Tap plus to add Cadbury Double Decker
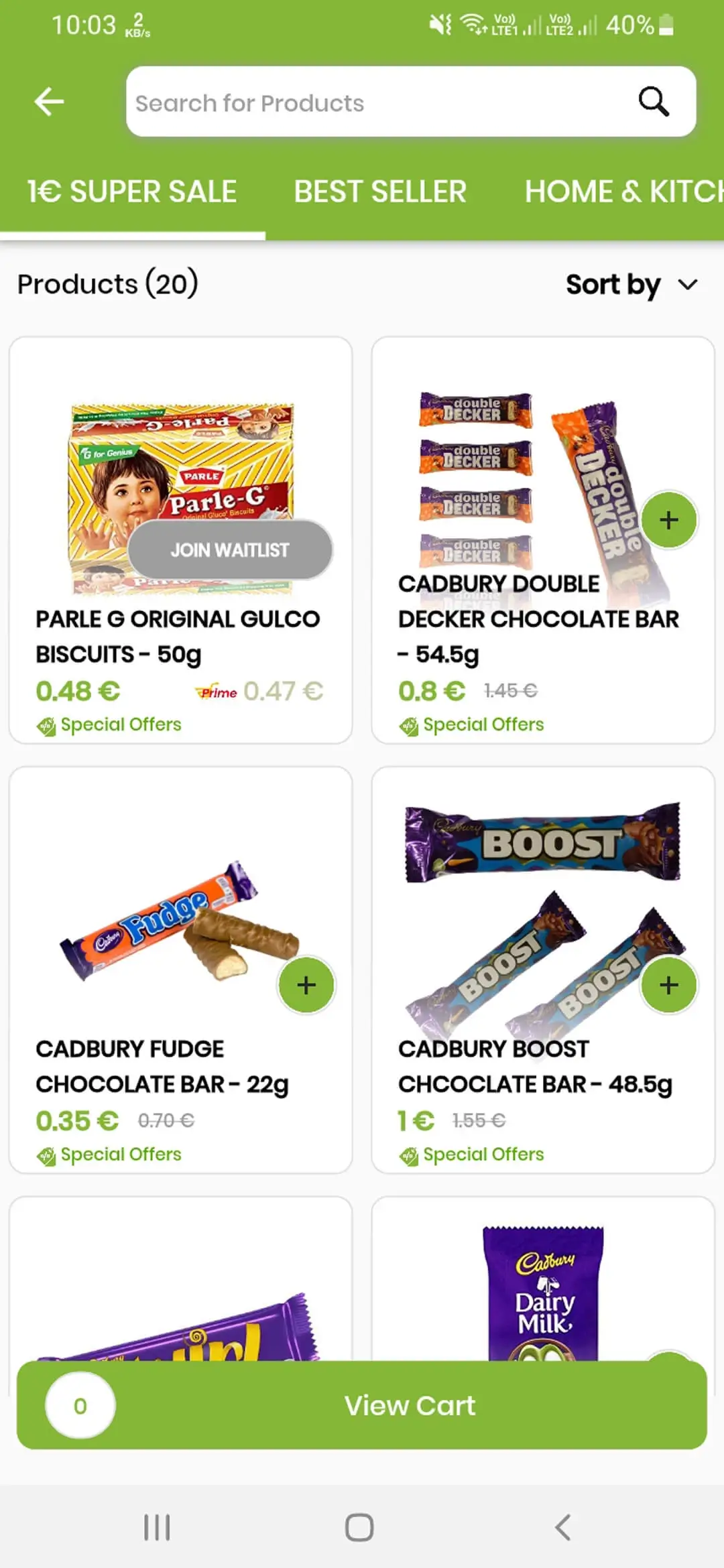 [668, 519]
